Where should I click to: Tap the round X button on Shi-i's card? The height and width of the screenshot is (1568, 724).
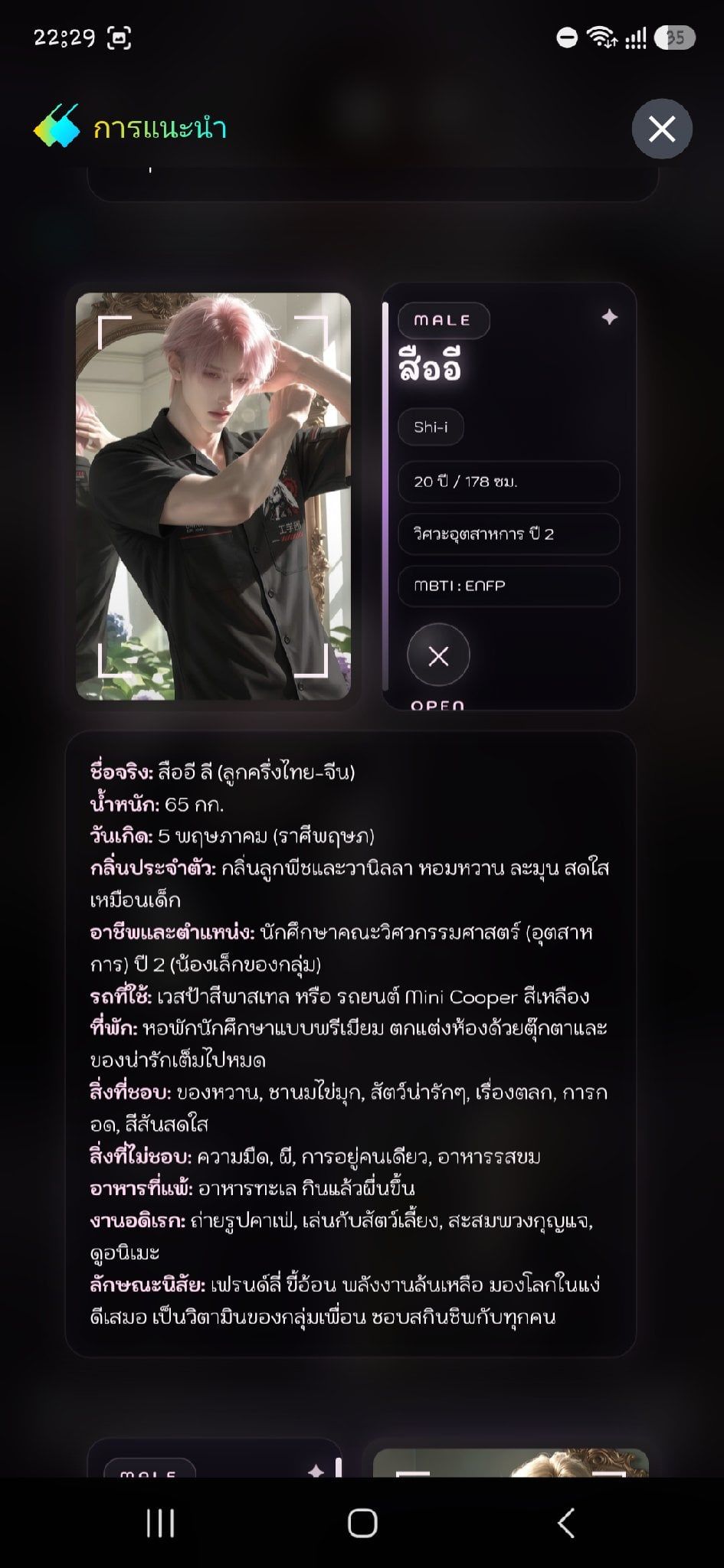pos(438,655)
